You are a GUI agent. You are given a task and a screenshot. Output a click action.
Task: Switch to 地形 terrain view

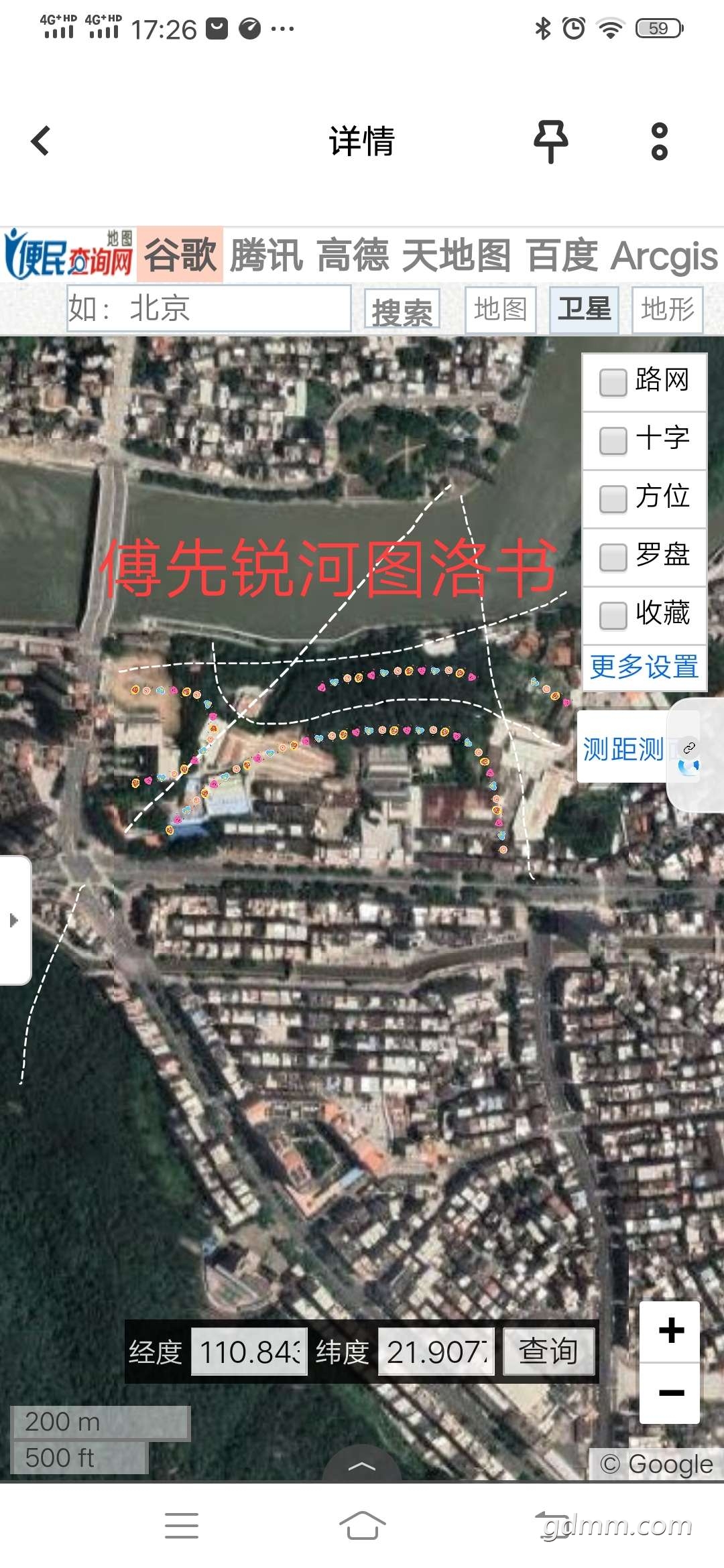(x=667, y=310)
